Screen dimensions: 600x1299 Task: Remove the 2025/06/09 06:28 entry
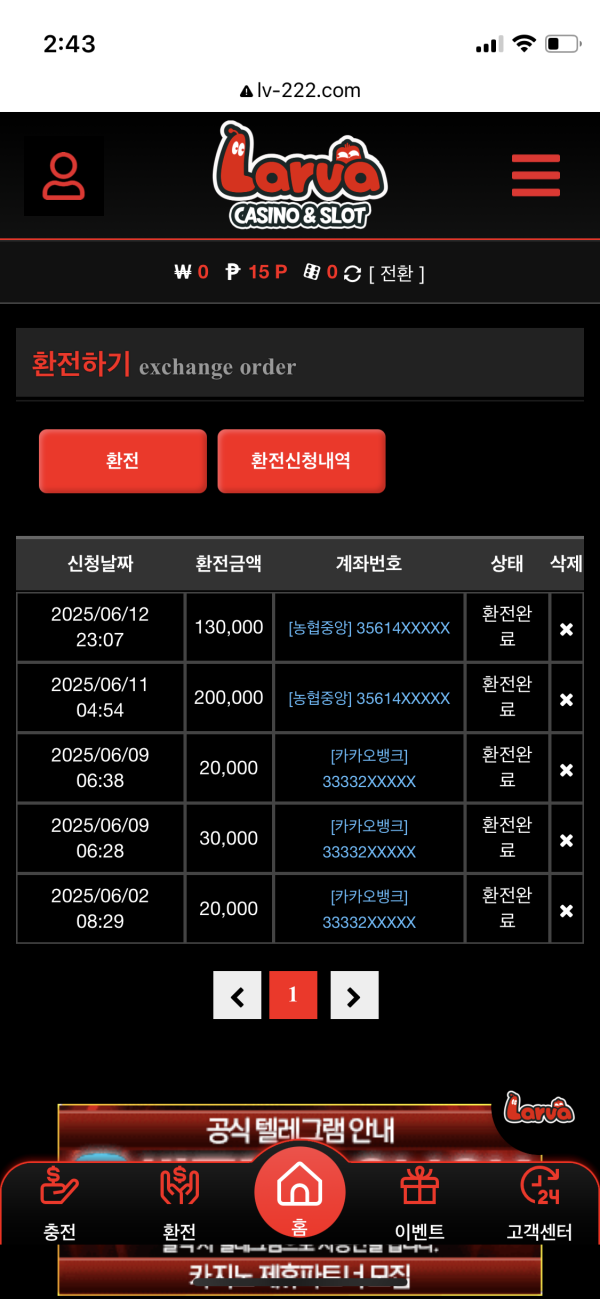(566, 840)
